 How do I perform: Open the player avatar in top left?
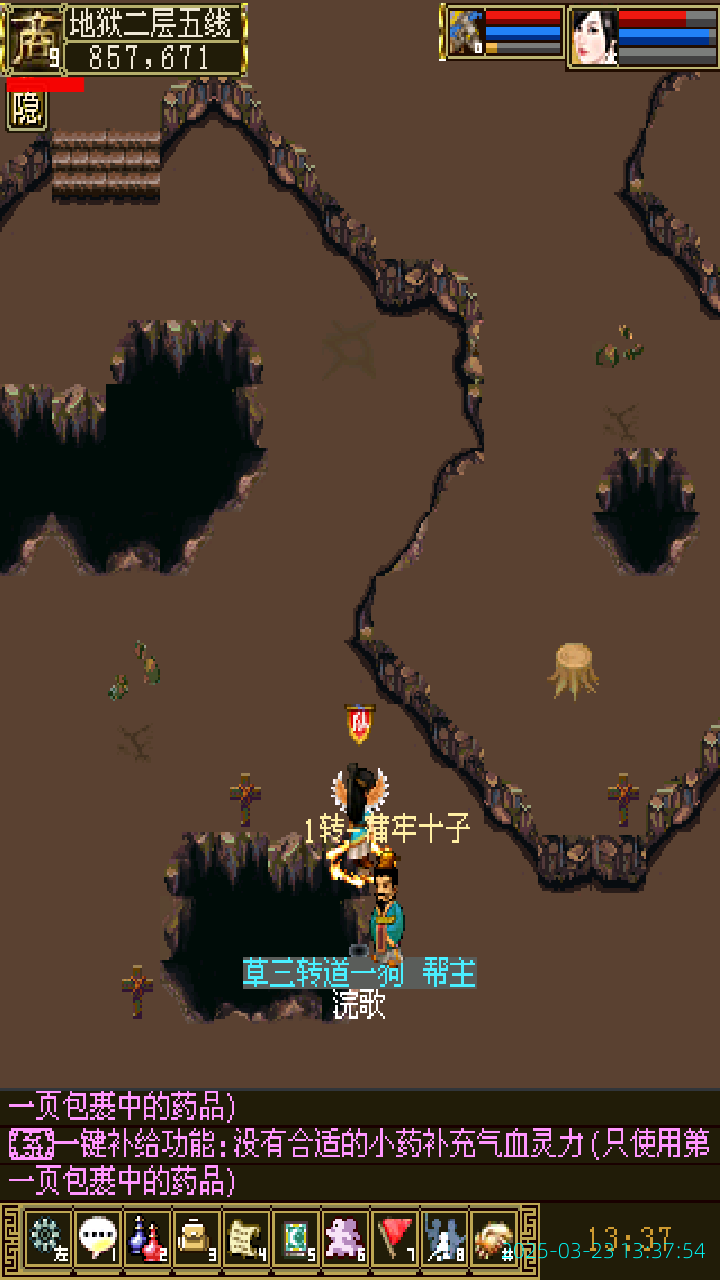pyautogui.click(x=32, y=38)
